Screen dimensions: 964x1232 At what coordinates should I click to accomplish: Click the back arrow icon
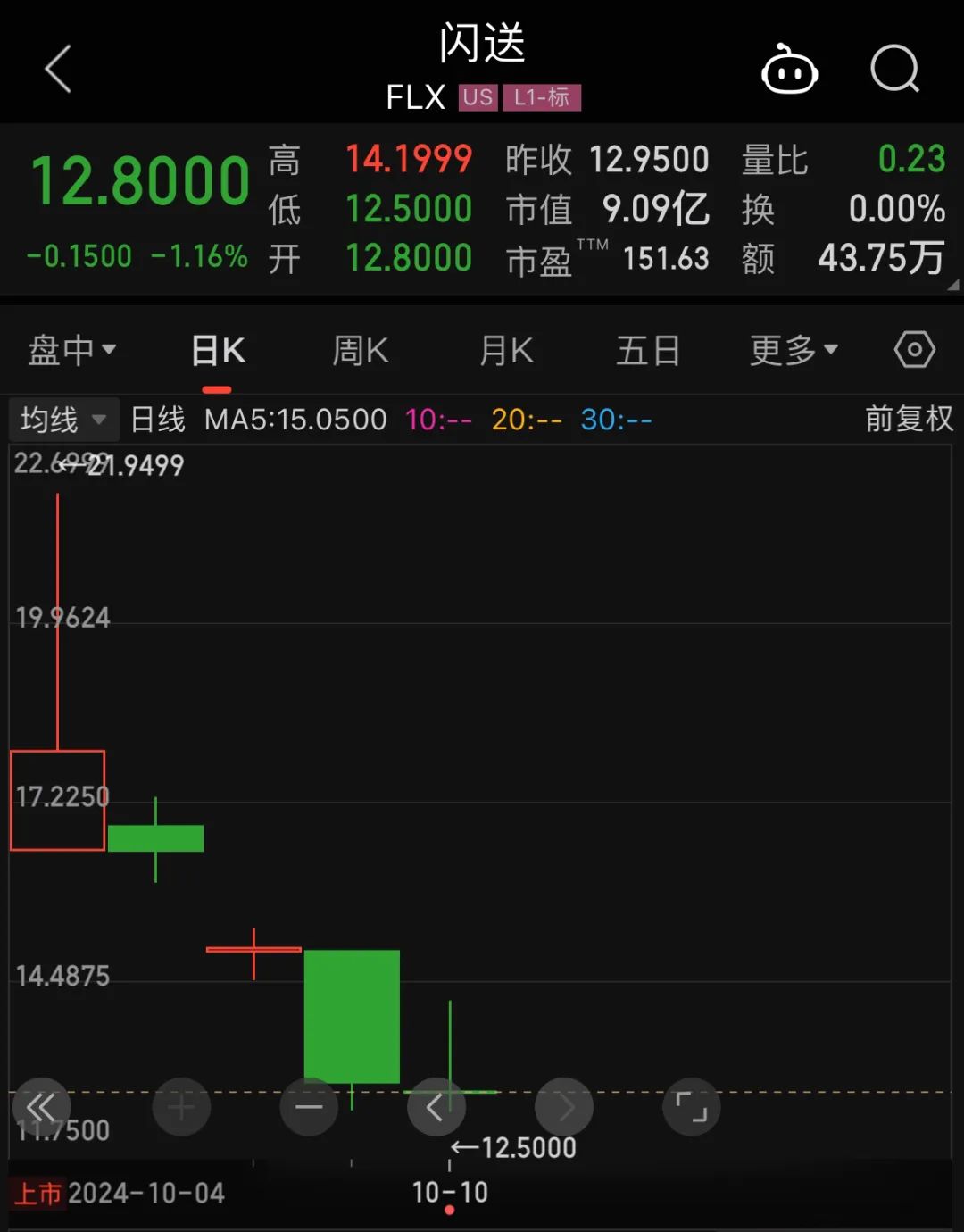pos(56,70)
